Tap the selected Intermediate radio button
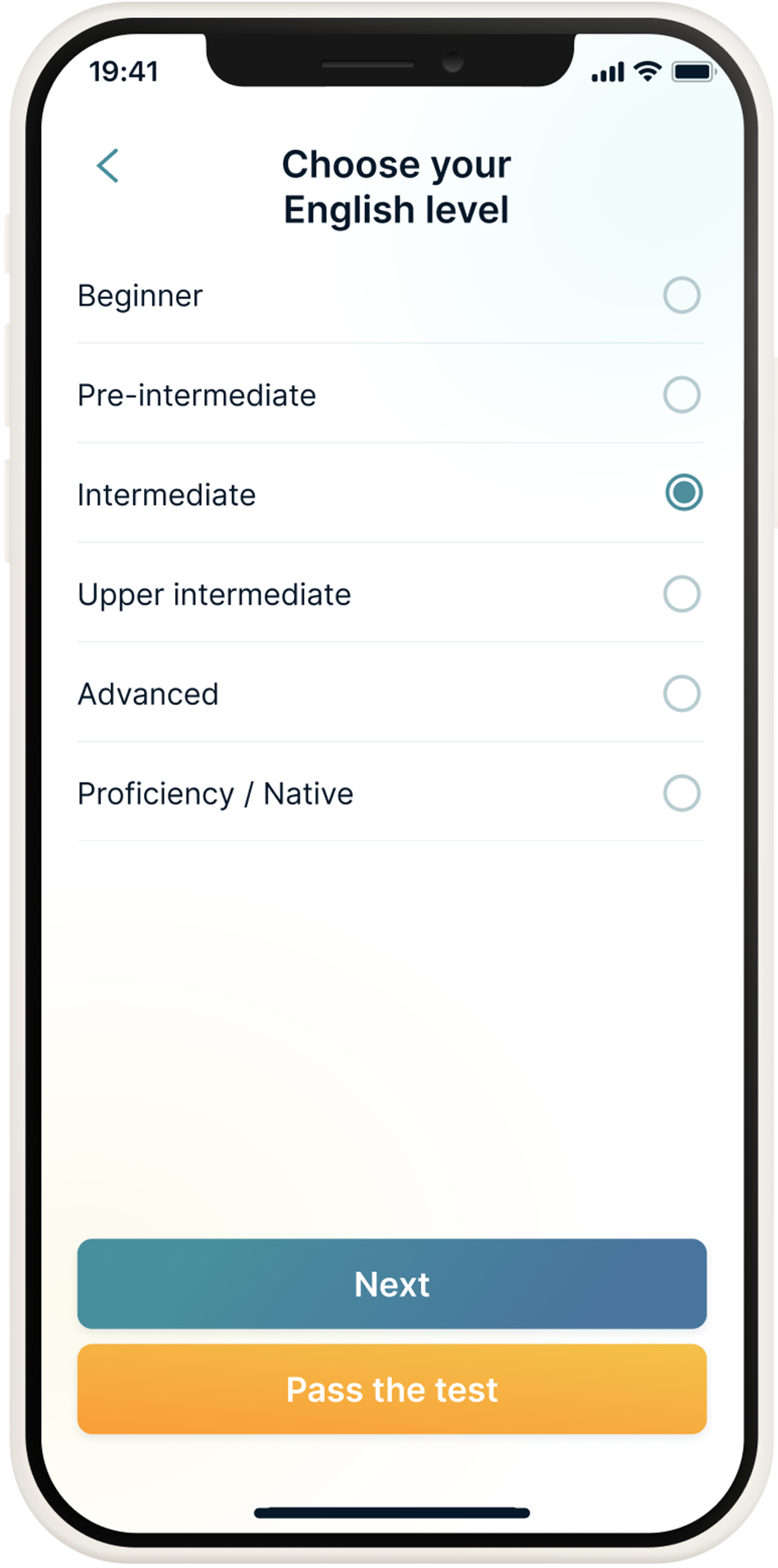 click(x=683, y=493)
